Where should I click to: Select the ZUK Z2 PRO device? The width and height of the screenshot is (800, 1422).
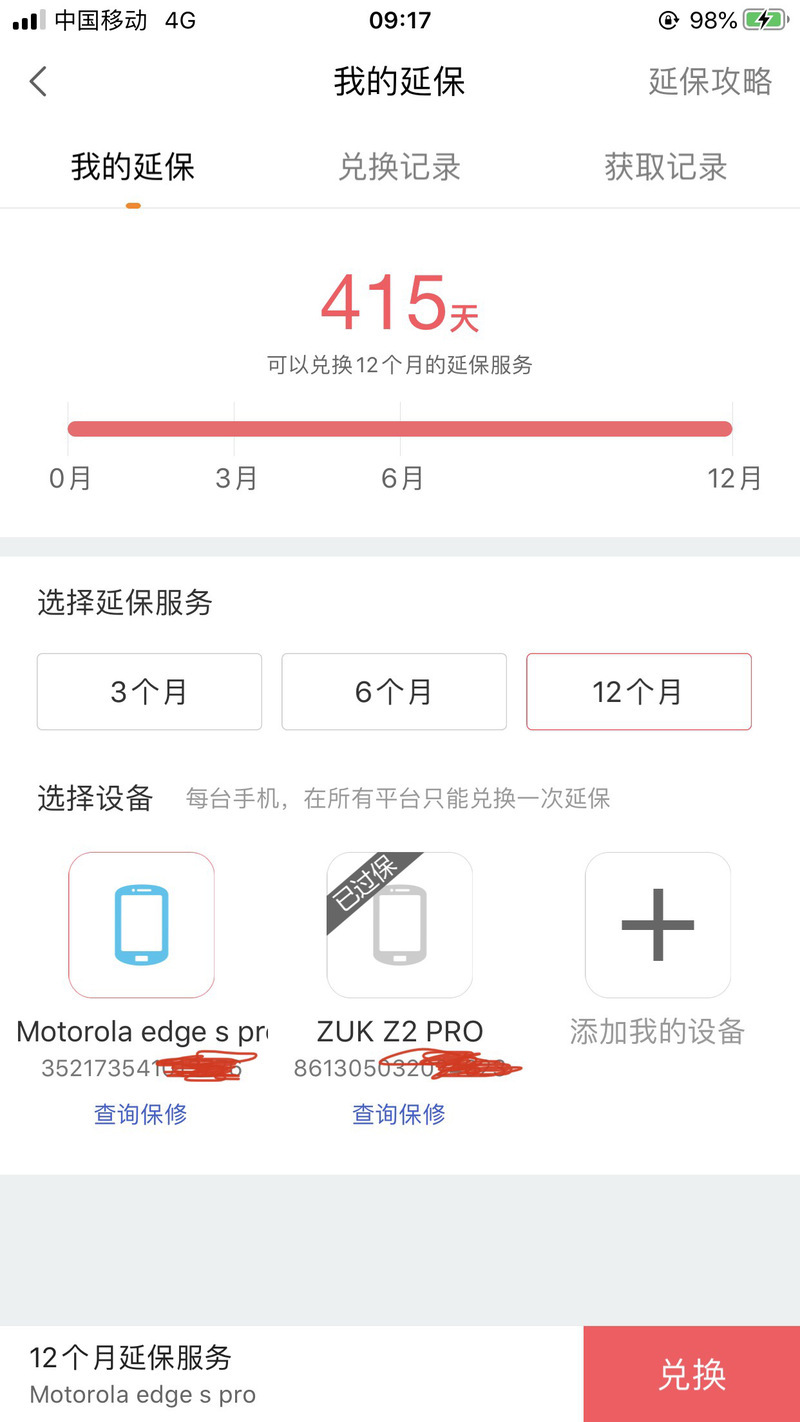(x=400, y=925)
